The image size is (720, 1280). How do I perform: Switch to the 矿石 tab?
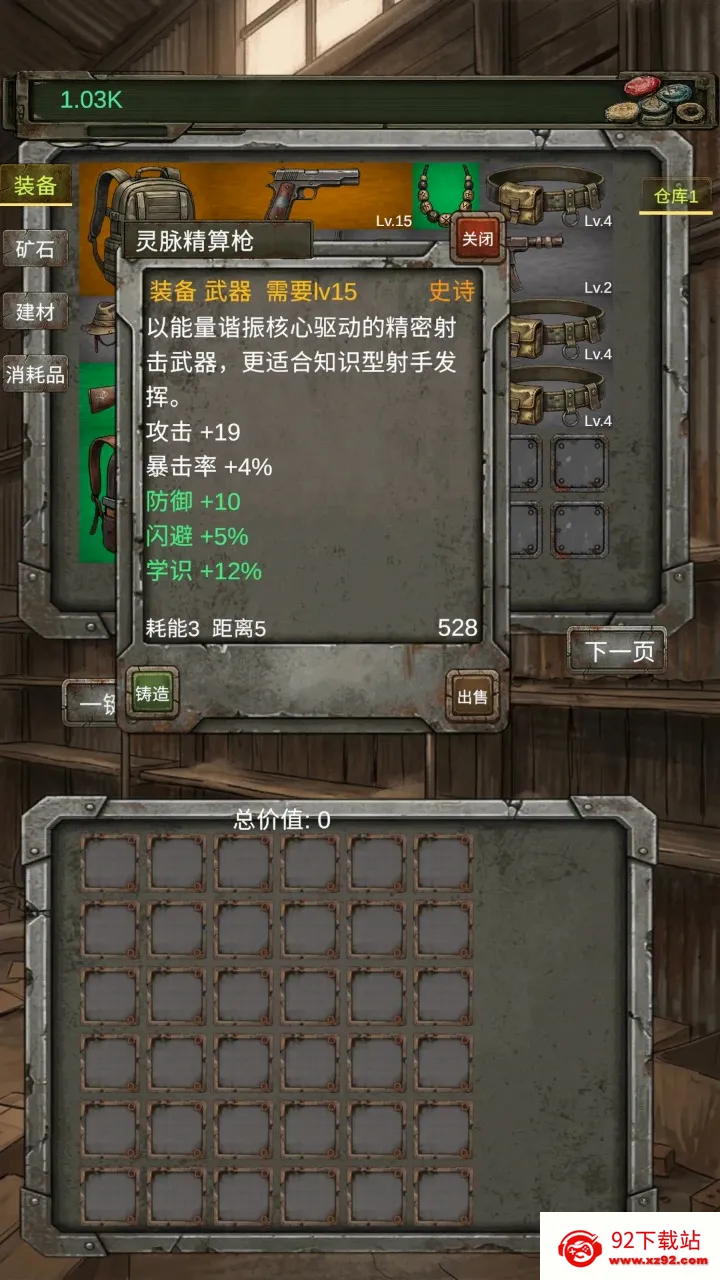pyautogui.click(x=35, y=249)
